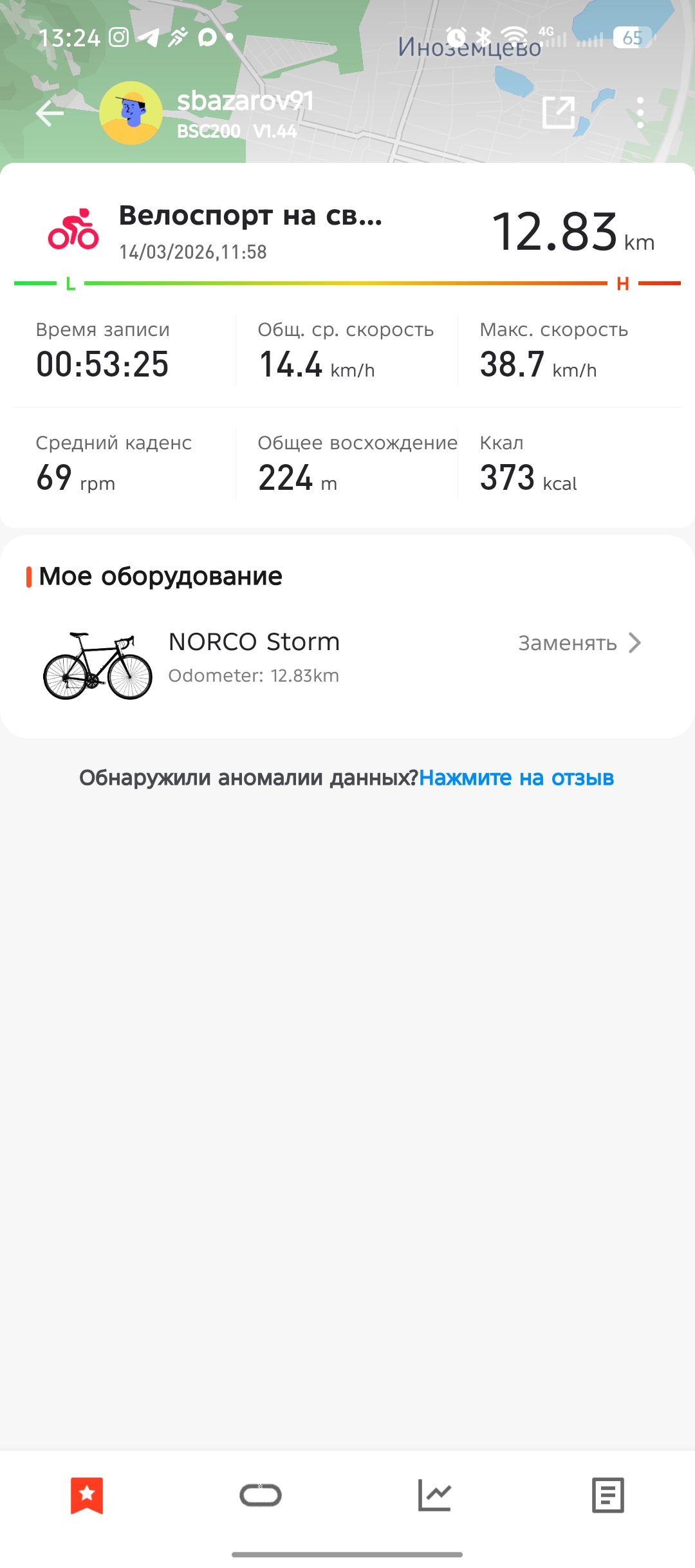Open the Нажмите на отзыв feedback link
Image resolution: width=695 pixels, height=1568 pixels.
517,778
